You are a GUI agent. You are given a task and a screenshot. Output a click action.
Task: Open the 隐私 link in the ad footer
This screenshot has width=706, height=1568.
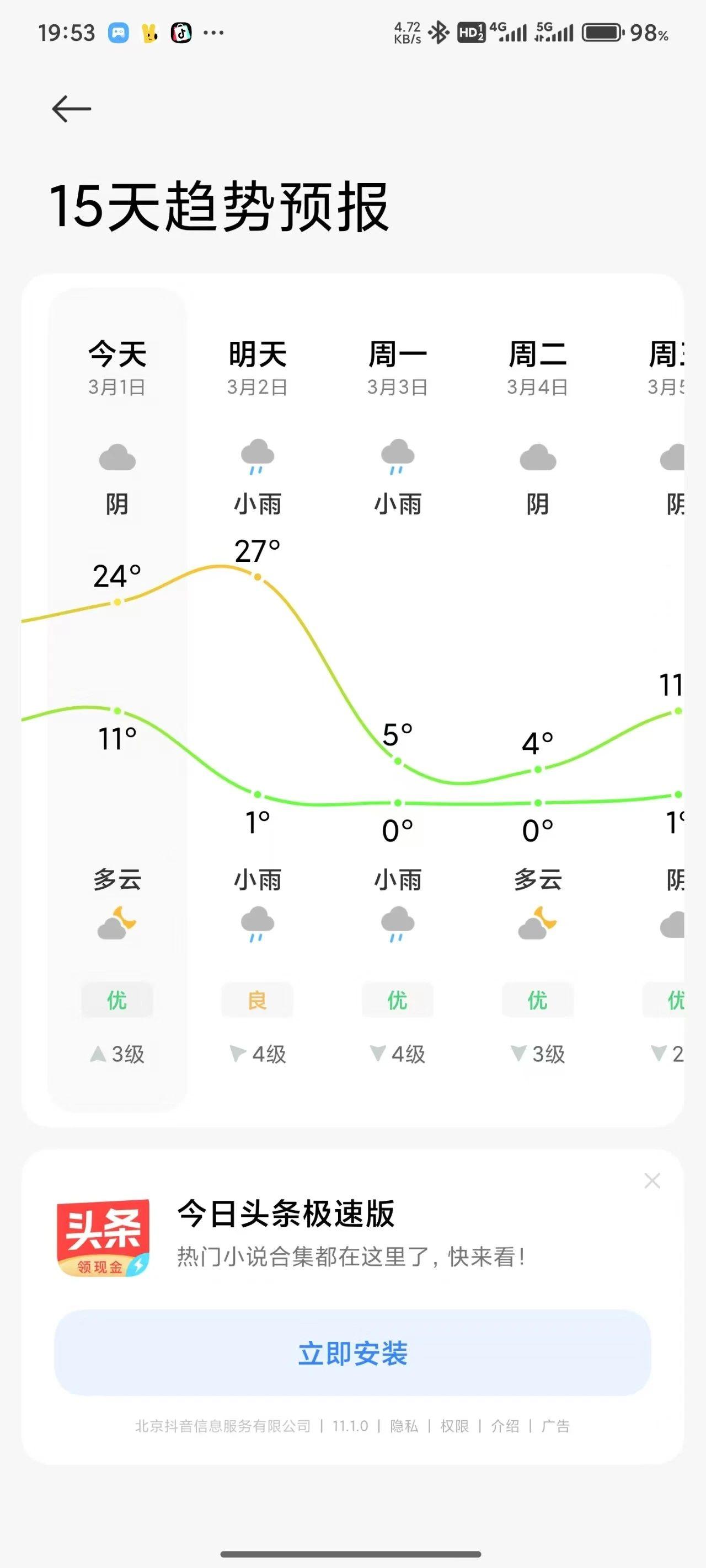click(404, 1426)
